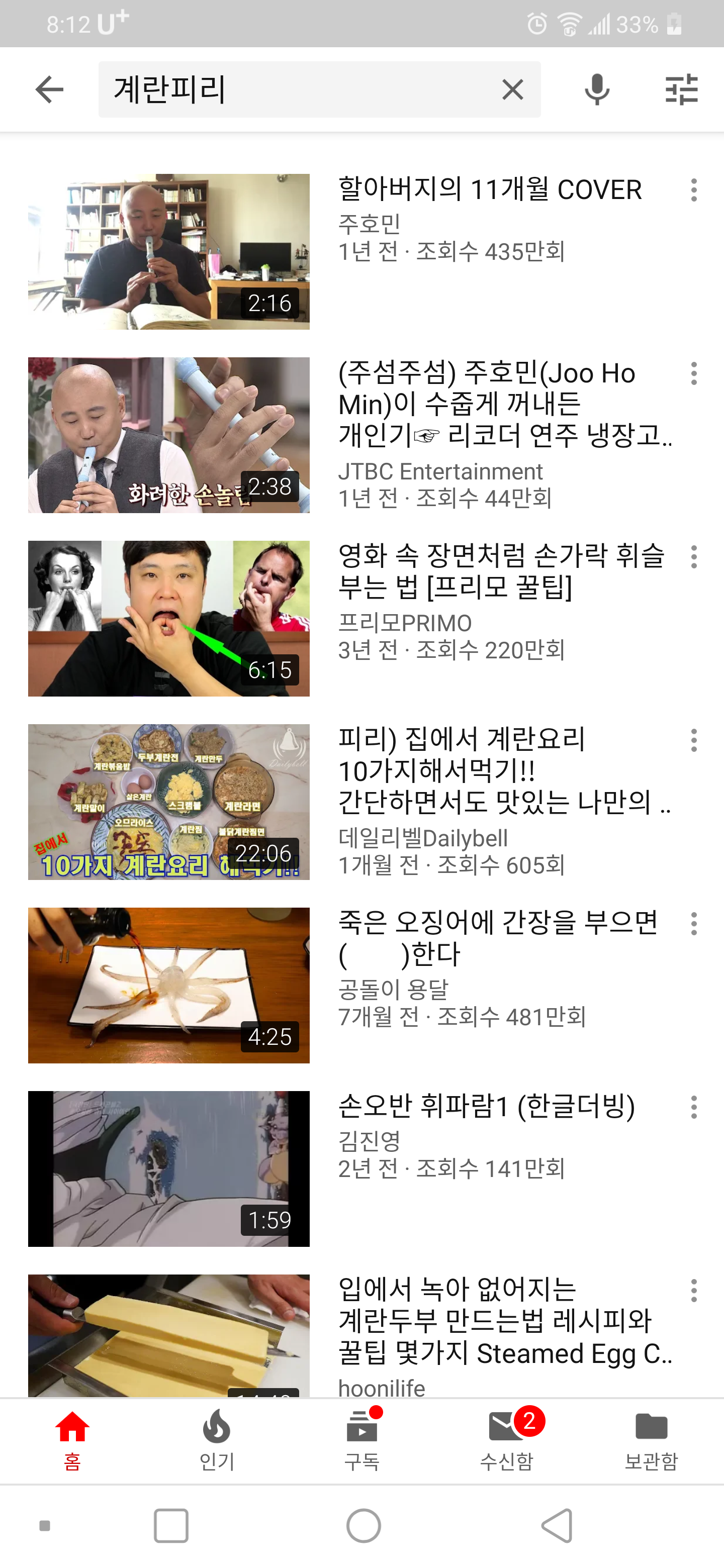Viewport: 724px width, 1568px height.
Task: Play the JTBC Entertainment 주호민 리코더 video
Action: click(168, 435)
